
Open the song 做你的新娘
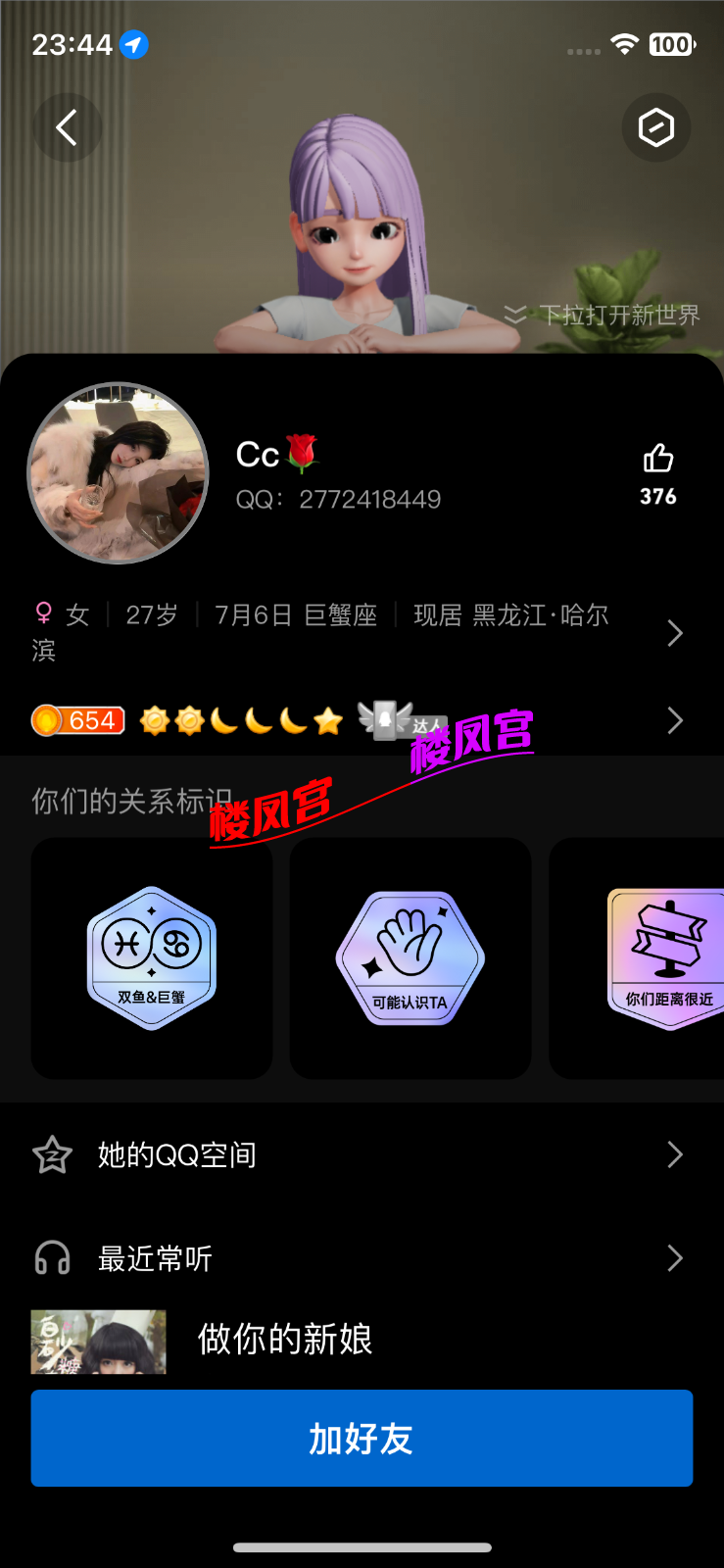coord(284,1340)
